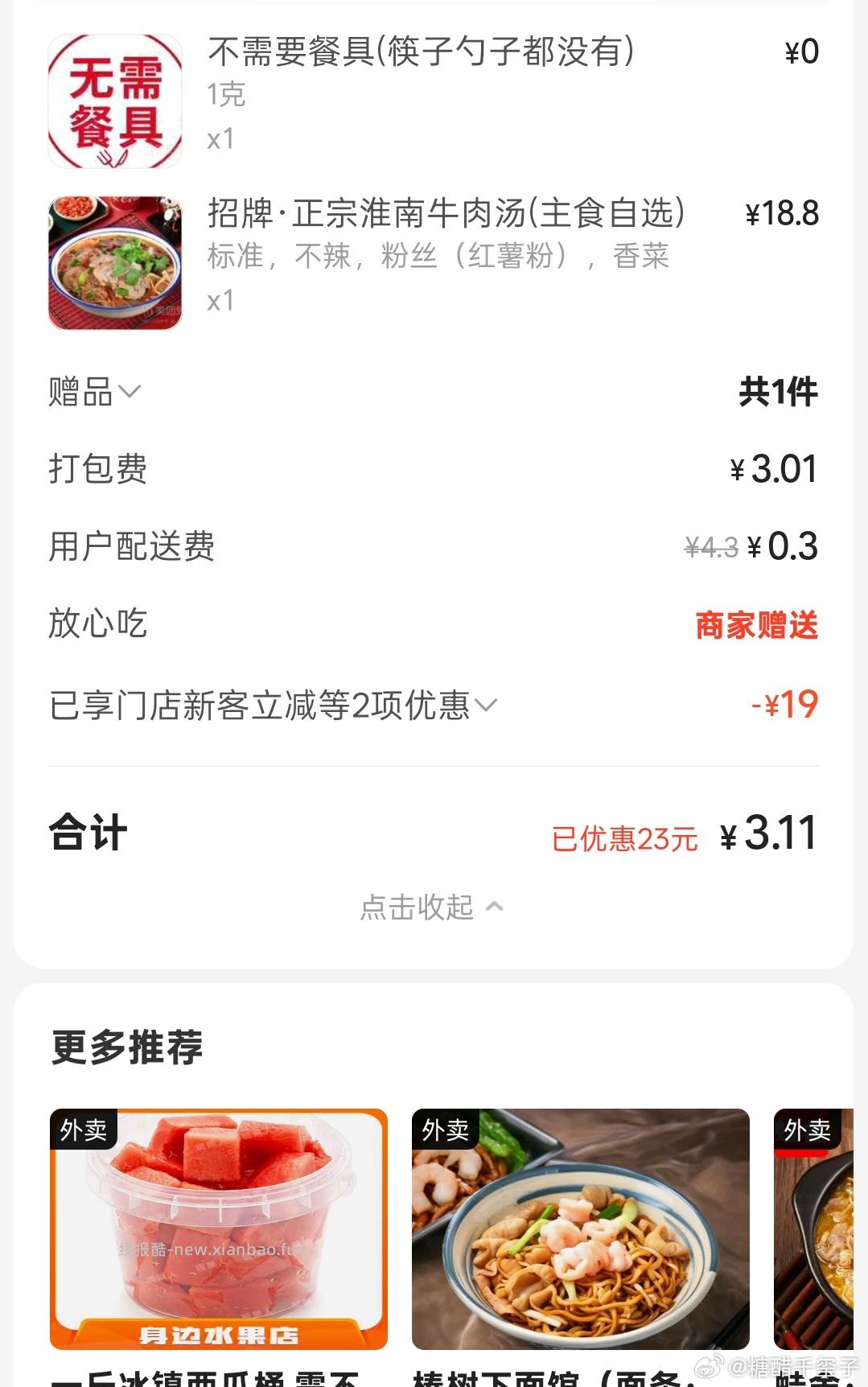Click the 无需餐具 (no utensils) icon

[x=114, y=101]
